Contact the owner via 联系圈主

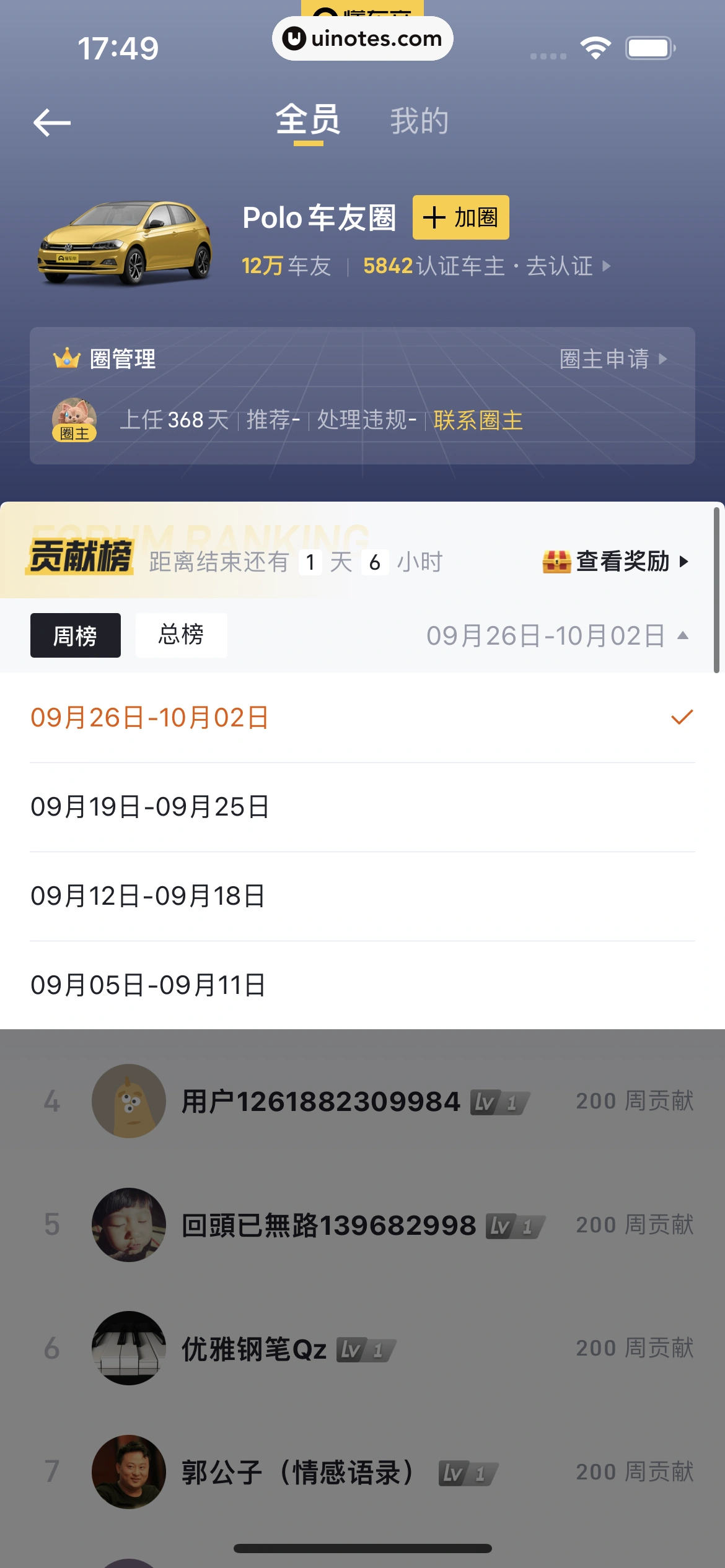tap(478, 420)
